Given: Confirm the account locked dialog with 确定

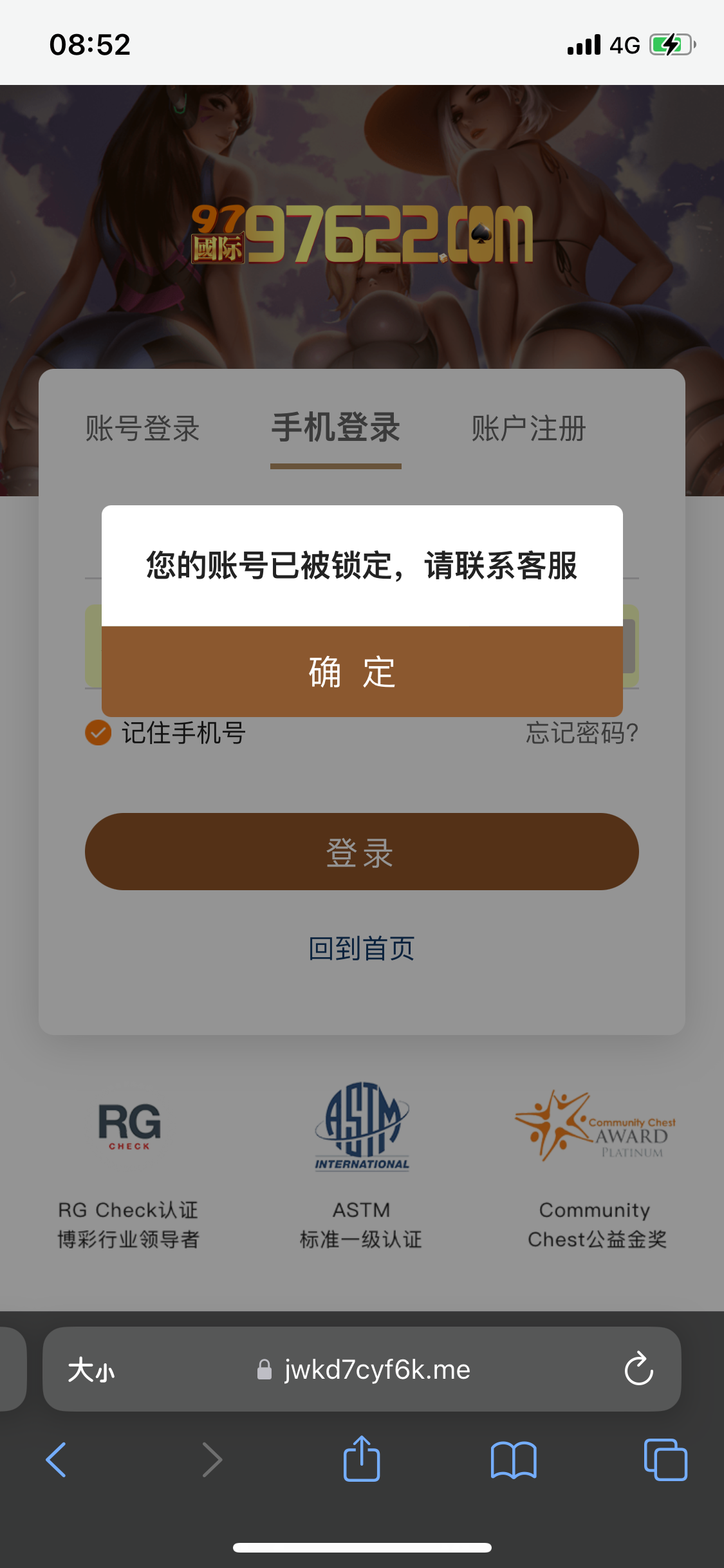Looking at the screenshot, I should tap(362, 672).
